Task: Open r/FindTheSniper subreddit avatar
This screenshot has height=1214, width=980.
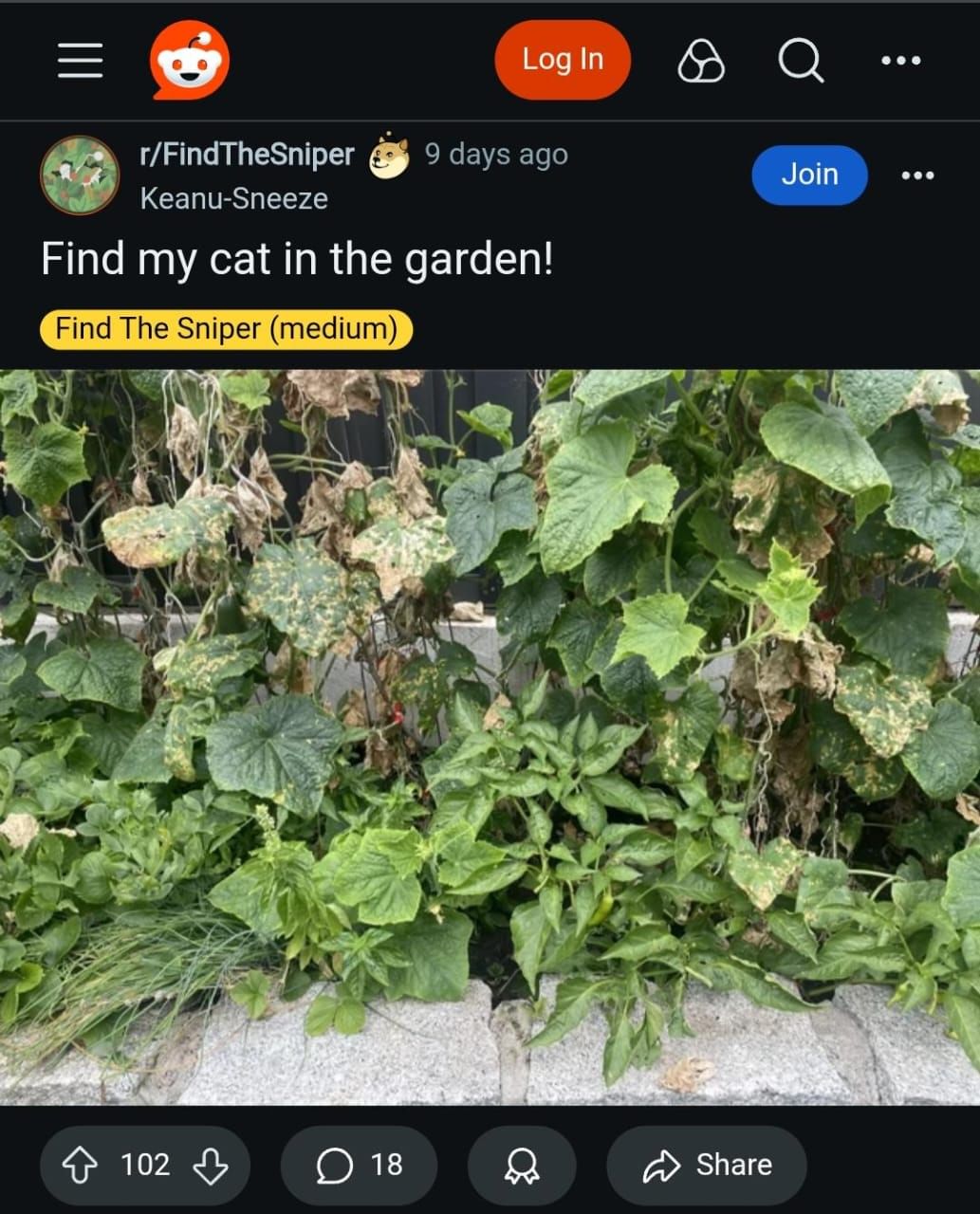Action: (x=80, y=175)
